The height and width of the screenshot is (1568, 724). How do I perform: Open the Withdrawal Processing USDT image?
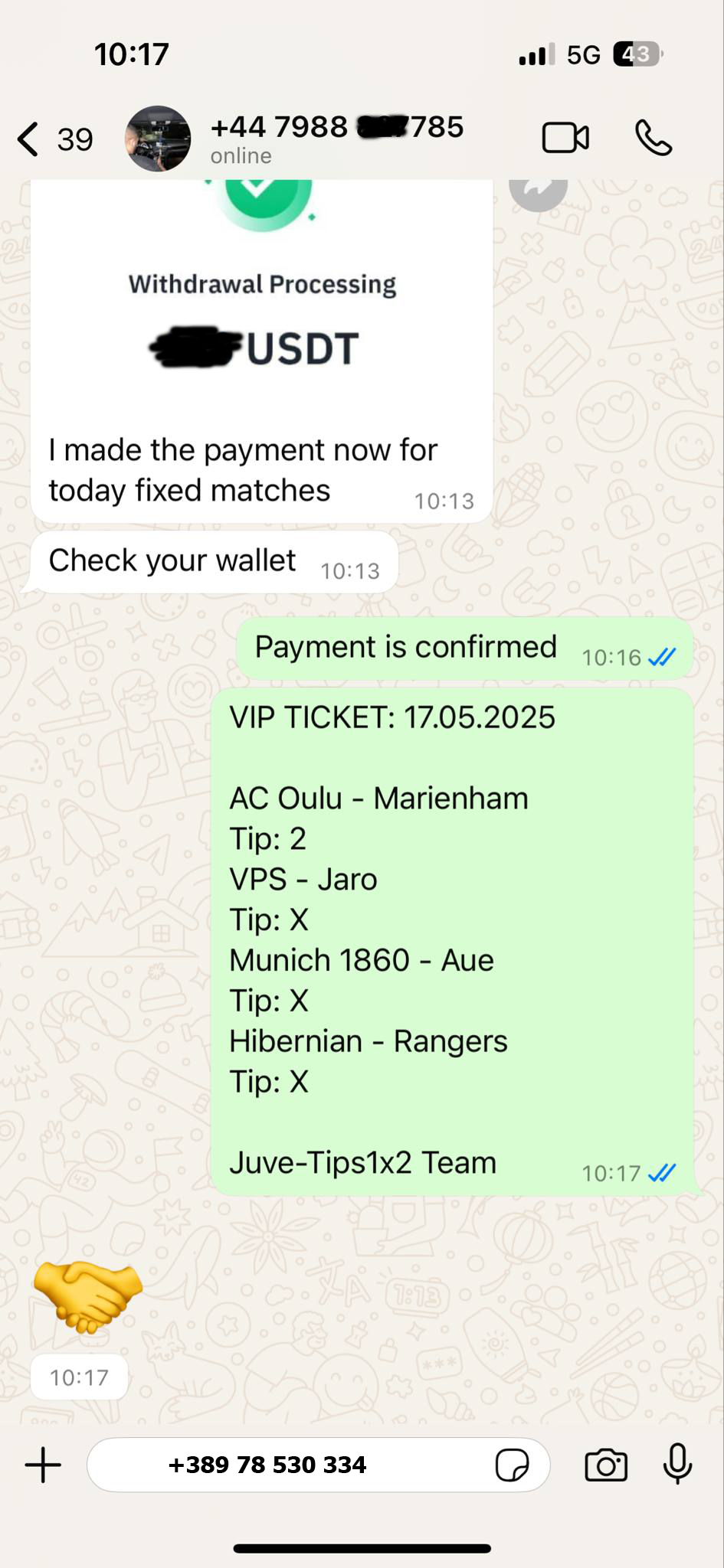click(x=261, y=299)
